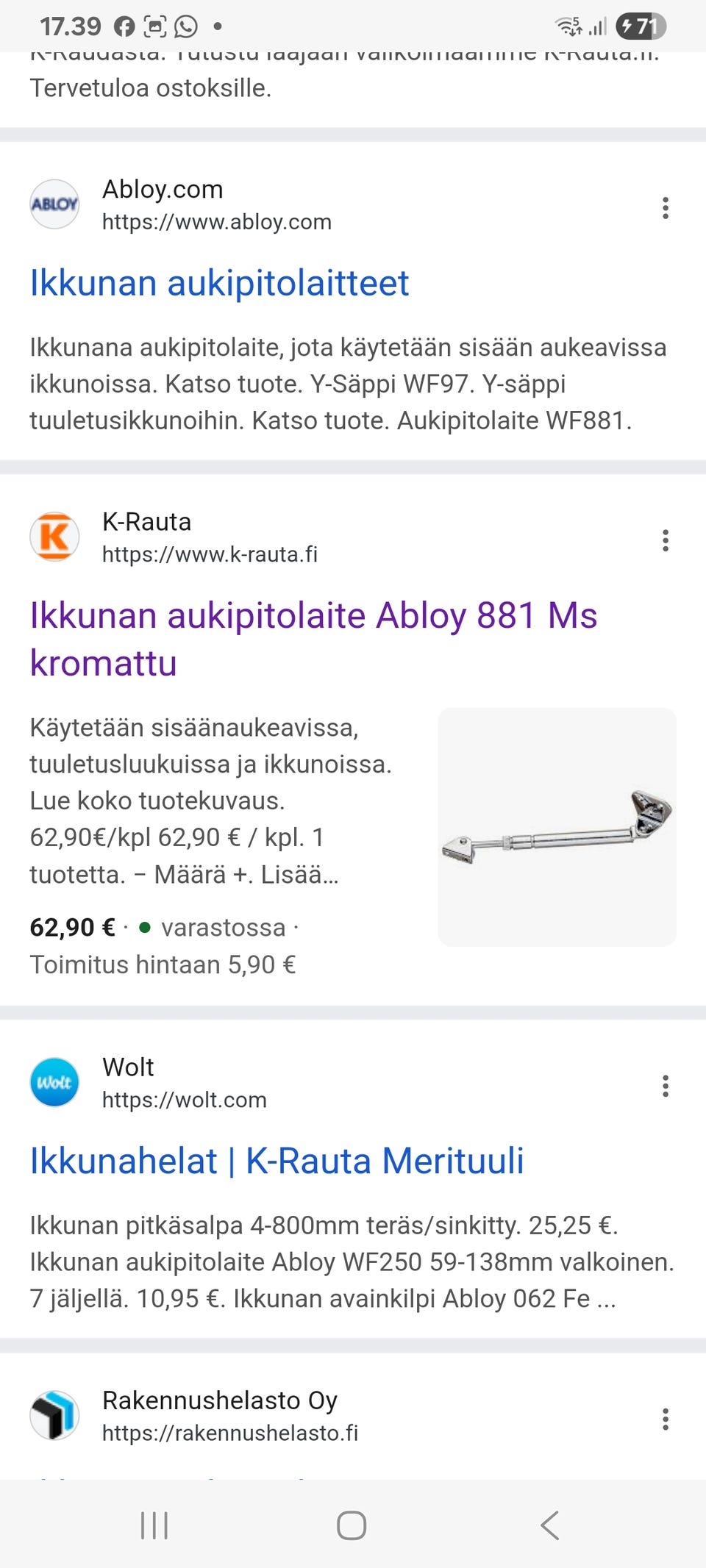The height and width of the screenshot is (1568, 706).
Task: Click the Abloy.com favicon logo
Action: coord(54,204)
